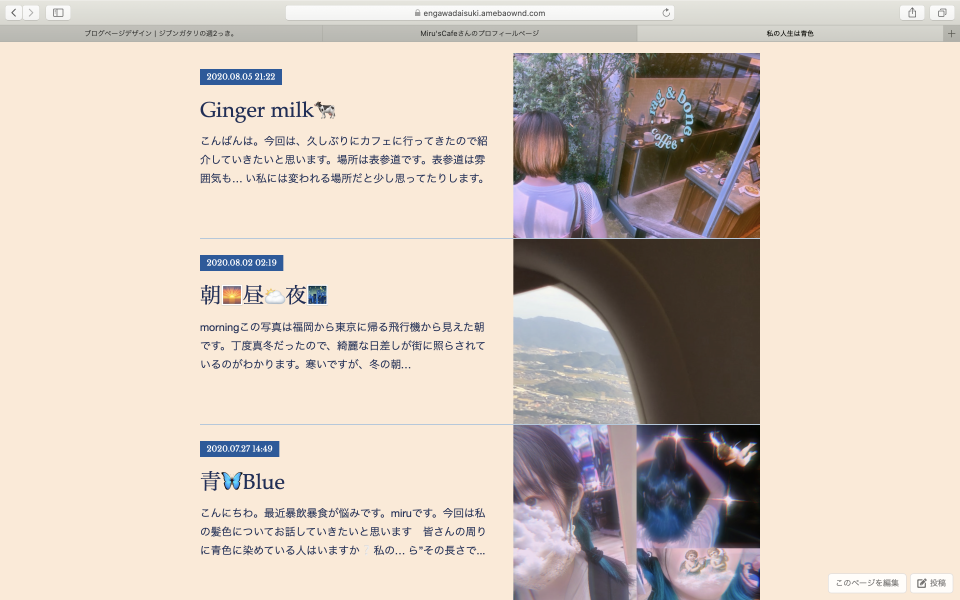View the airplane window photo
This screenshot has height=600, width=960.
[x=636, y=332]
